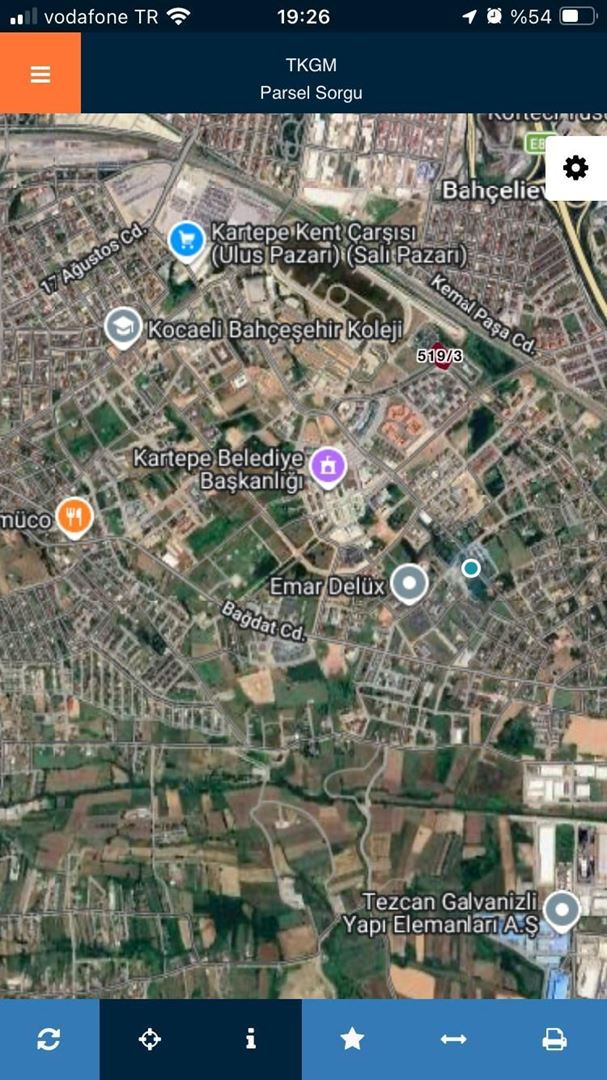This screenshot has height=1080, width=607.
Task: Open the hamburger menu
Action: [40, 74]
